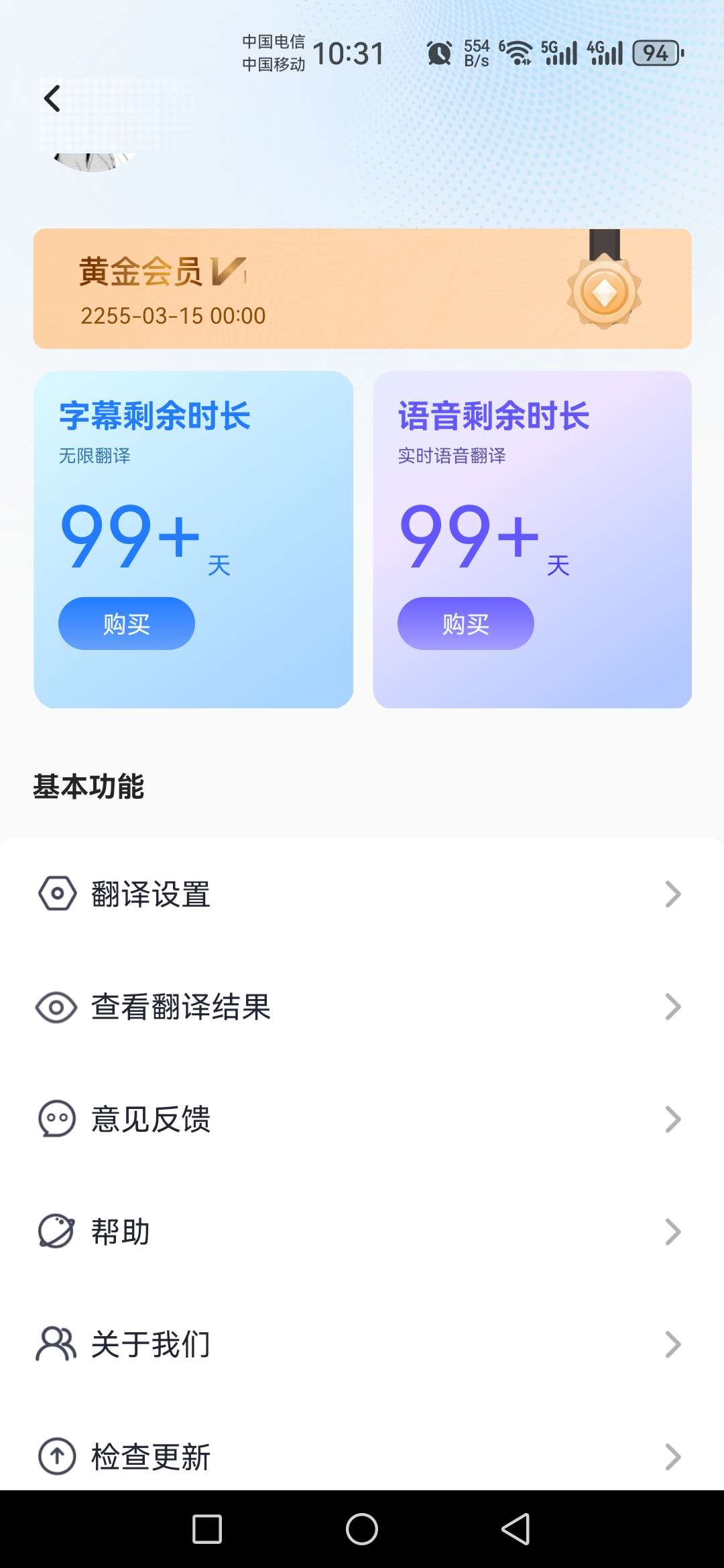Open 关于我们

click(362, 1344)
